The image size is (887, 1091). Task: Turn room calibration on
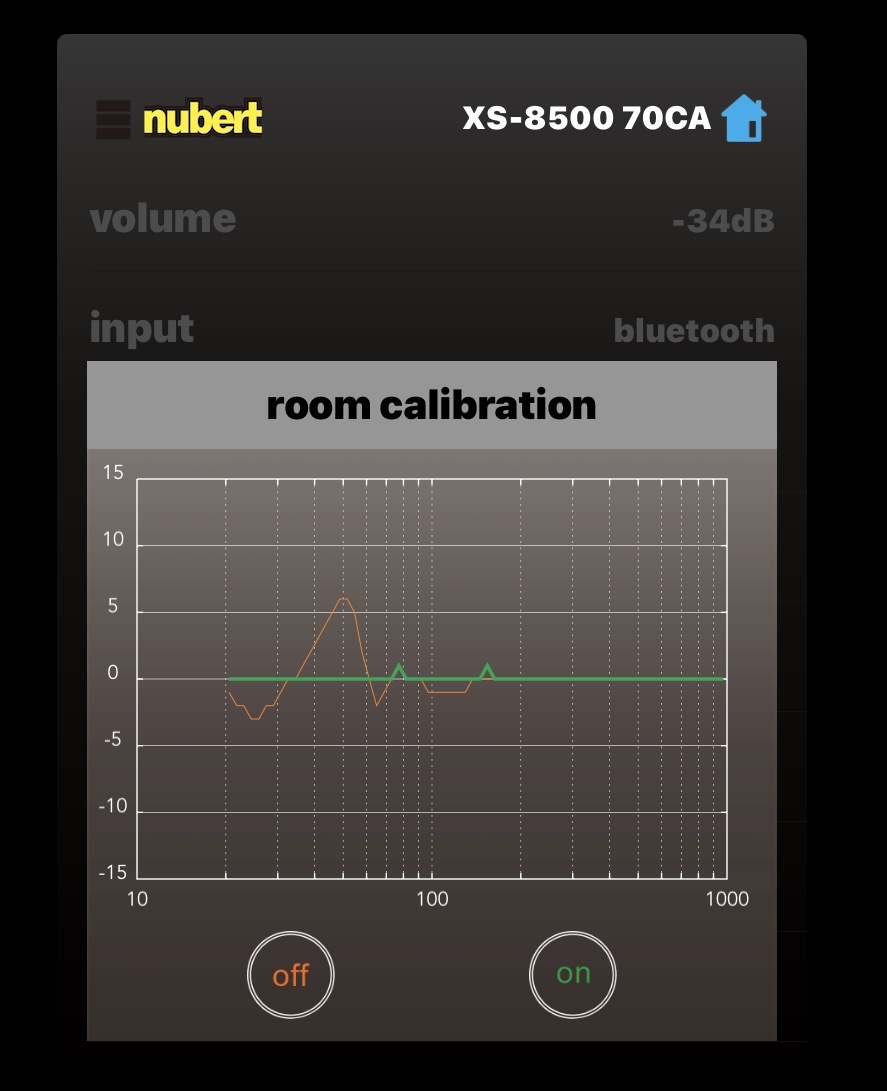573,973
